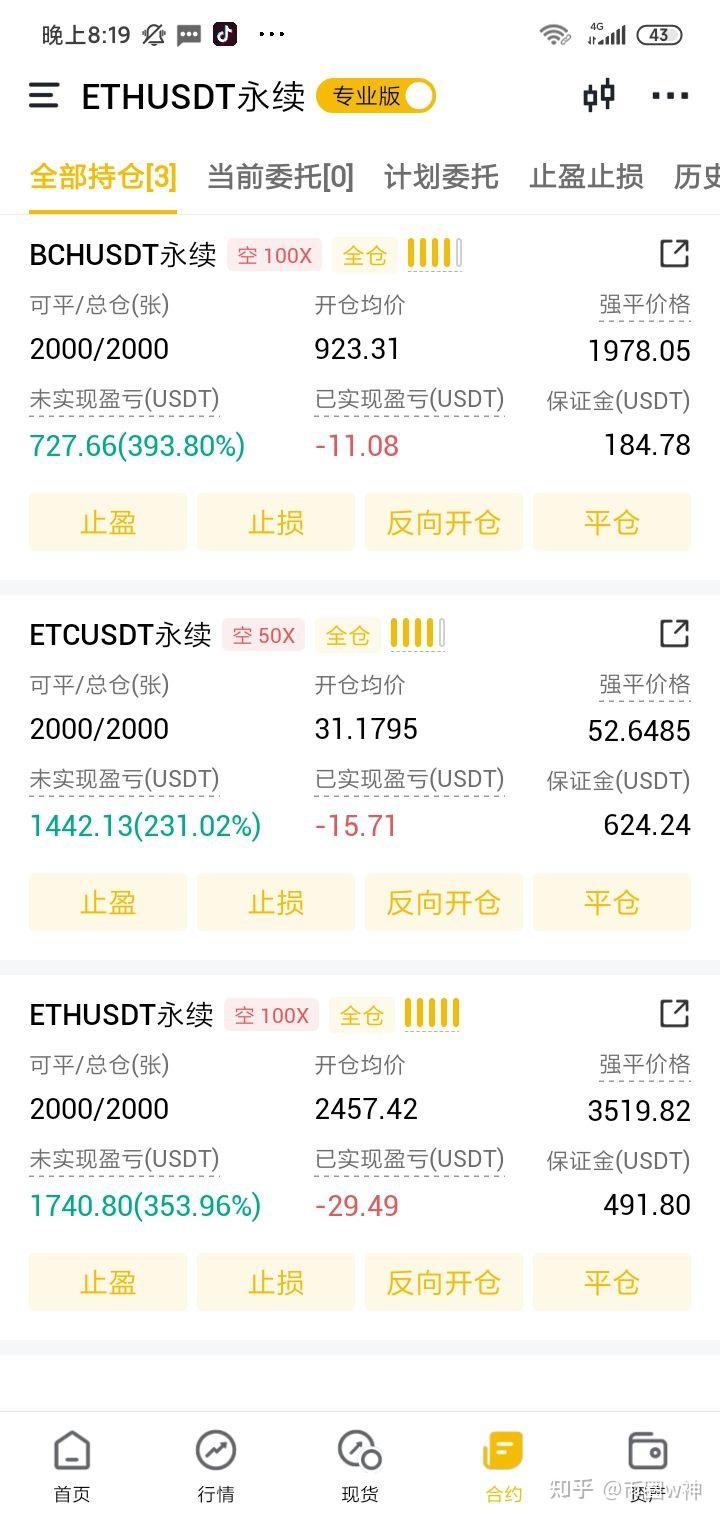The height and width of the screenshot is (1520, 720).
Task: Share the BCHUSDT position
Action: [x=675, y=254]
